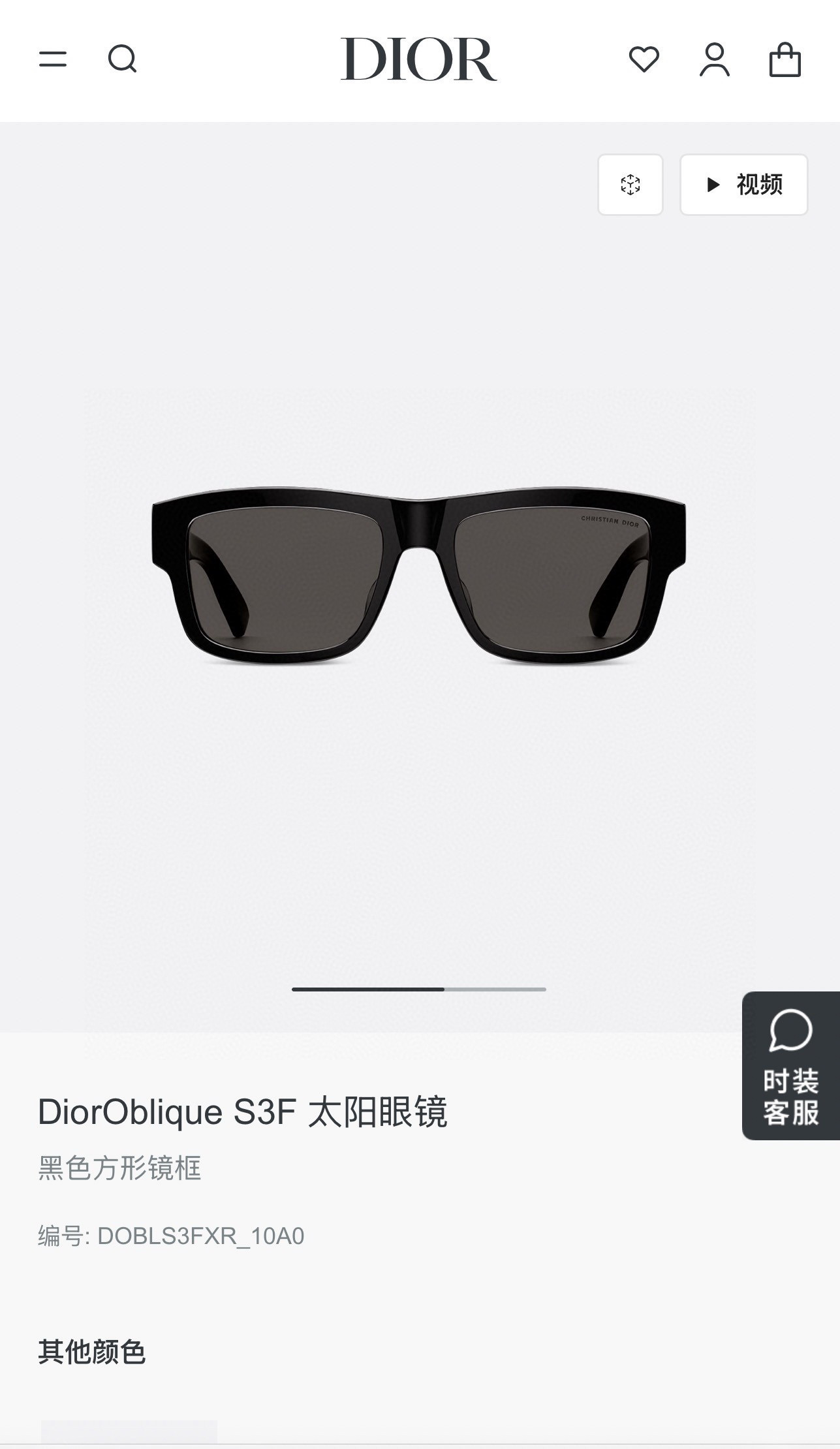Play the product video (视频)
The height and width of the screenshot is (1449, 840).
point(744,185)
